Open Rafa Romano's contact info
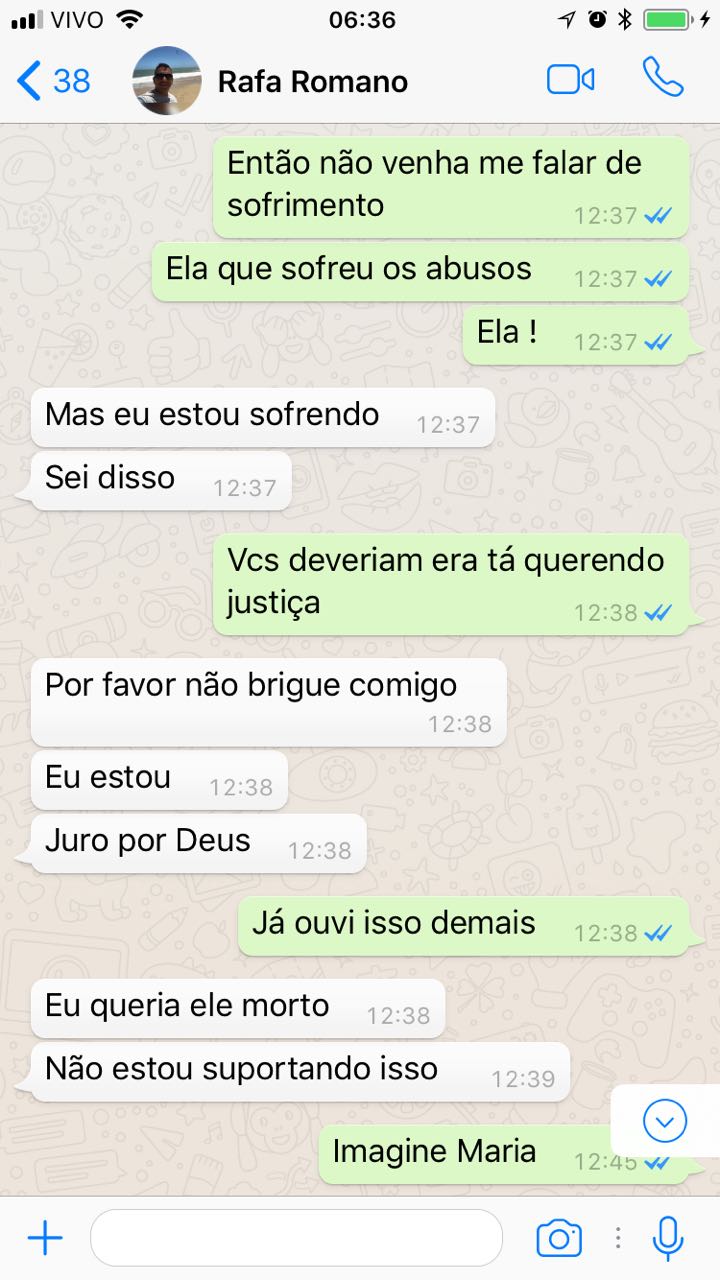Image resolution: width=720 pixels, height=1280 pixels. 312,81
